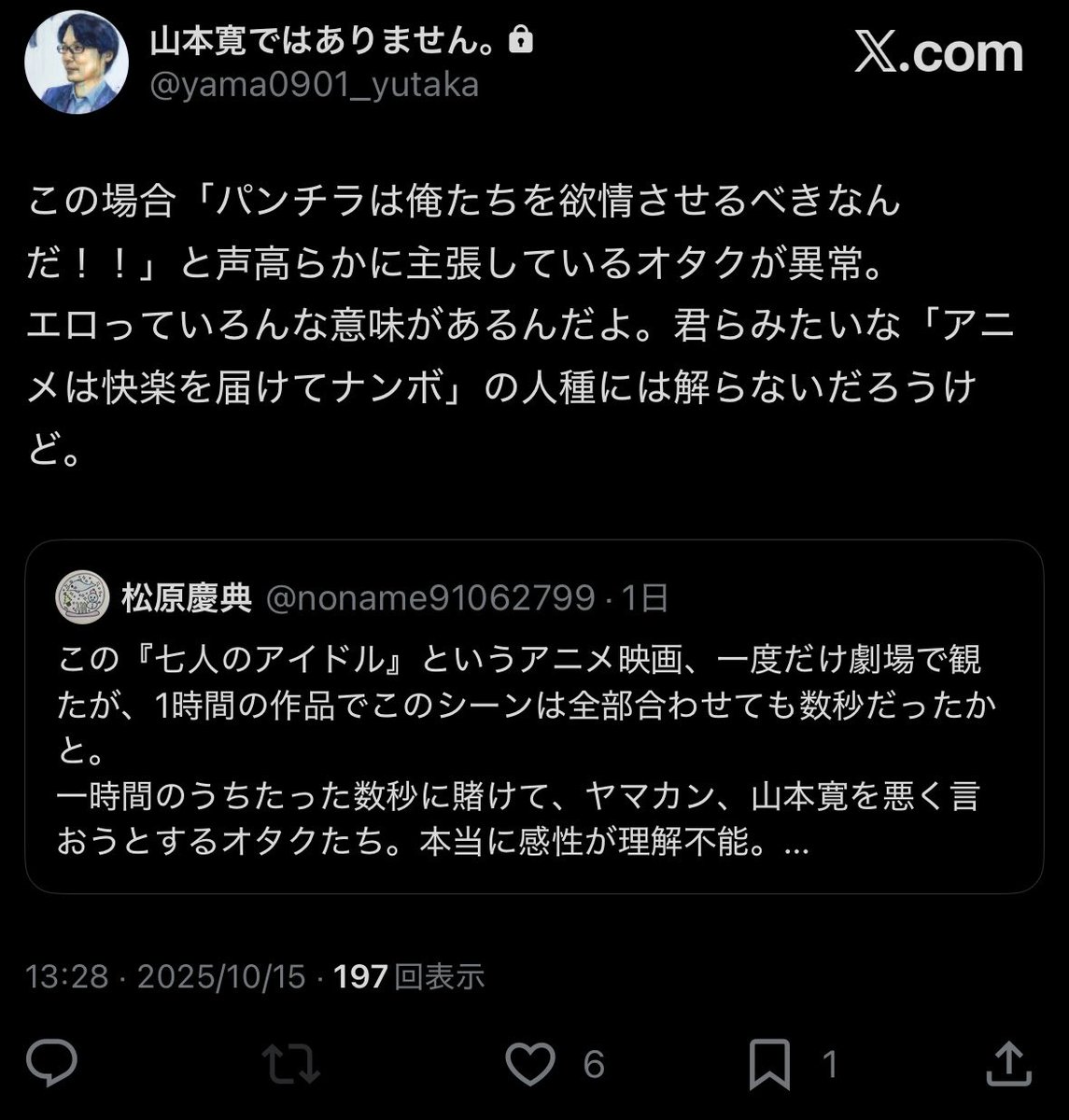Like the post with 6 likes
This screenshot has width=1069, height=1120.
click(x=530, y=1063)
